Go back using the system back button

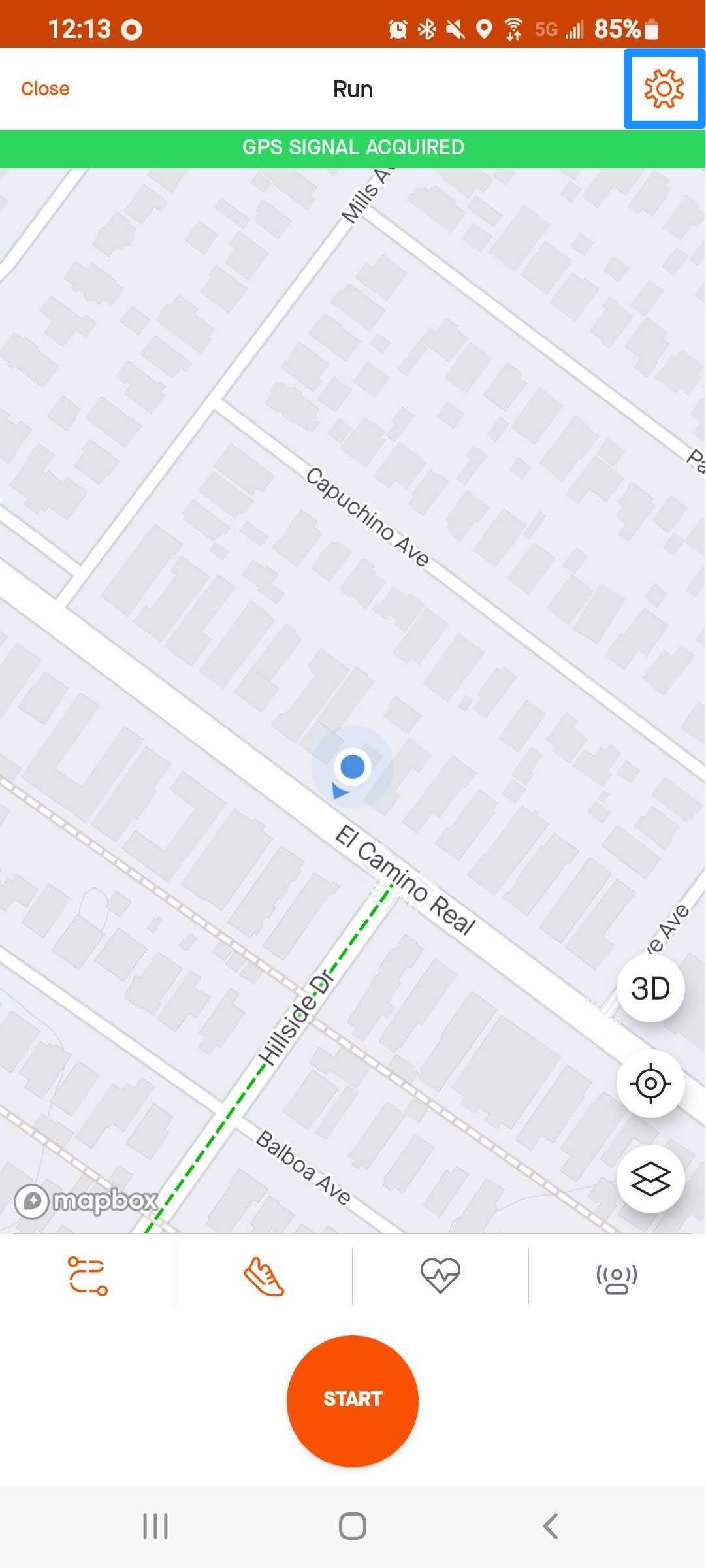point(551,1526)
